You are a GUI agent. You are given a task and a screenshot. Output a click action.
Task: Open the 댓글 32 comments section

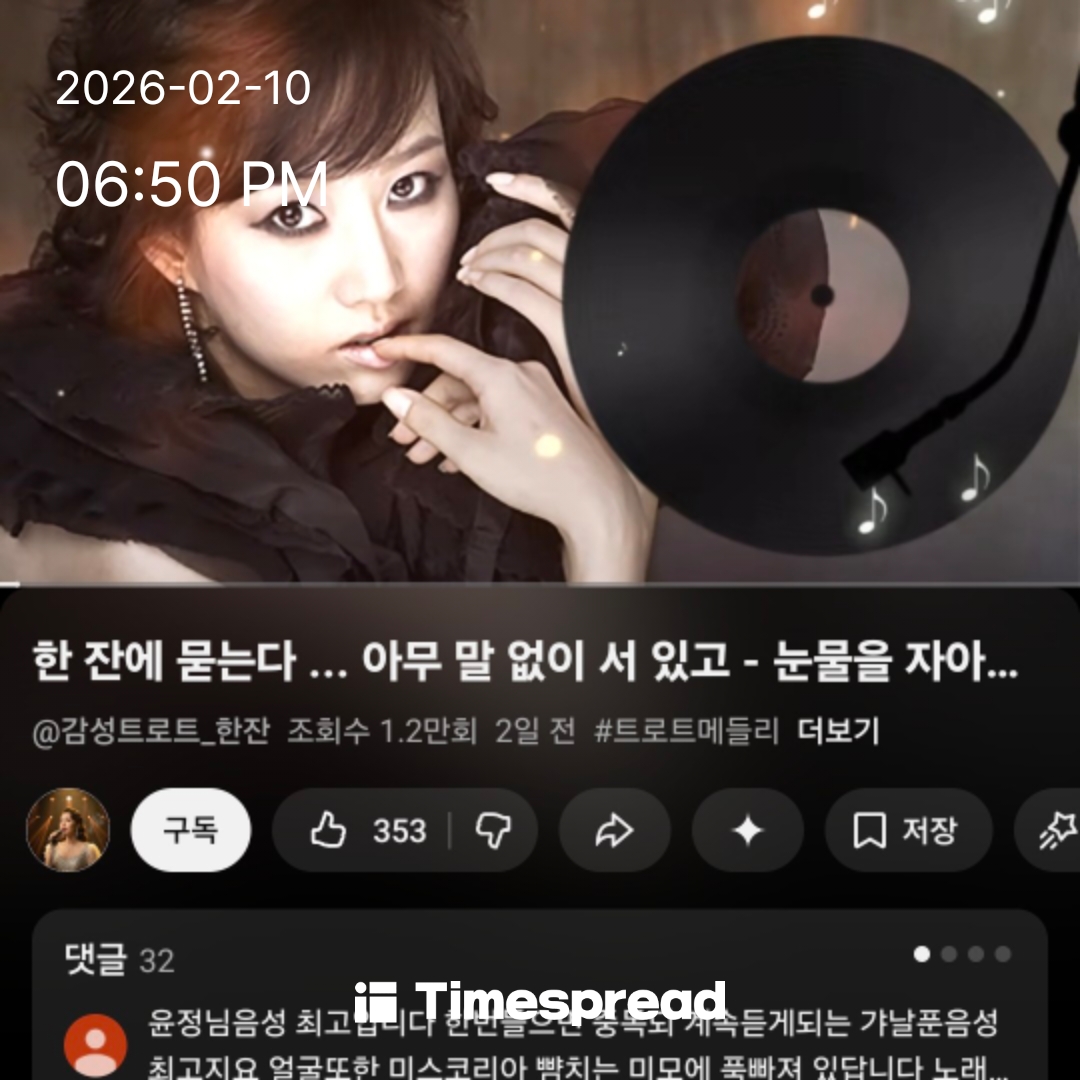120,960
